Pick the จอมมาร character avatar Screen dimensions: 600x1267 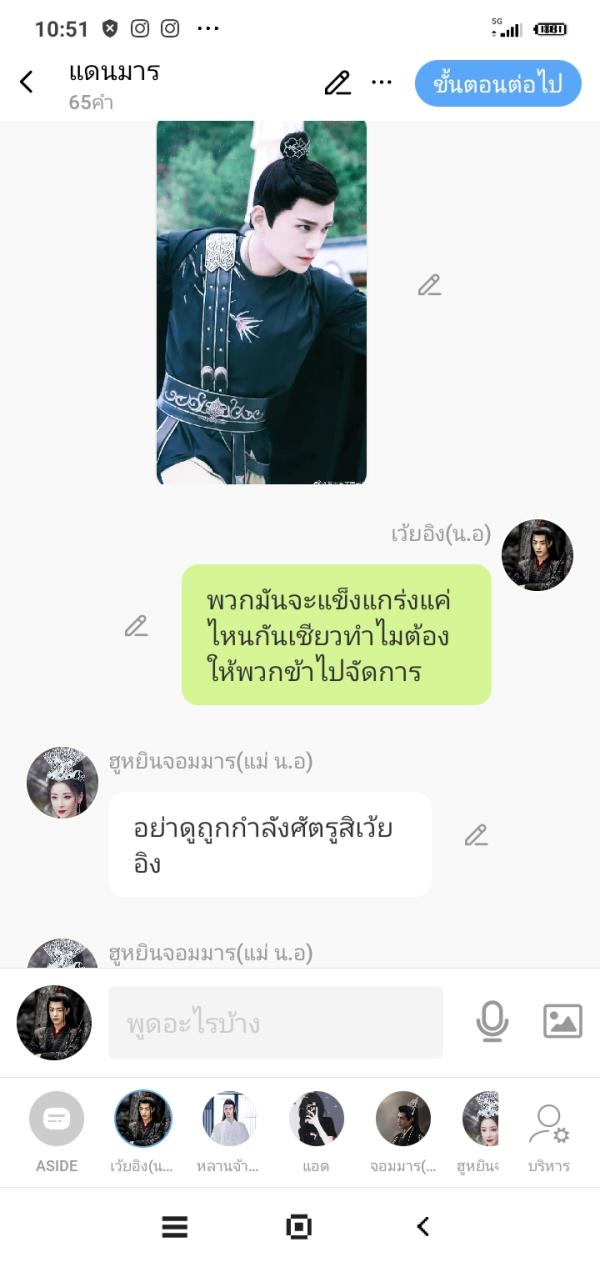coord(403,1119)
